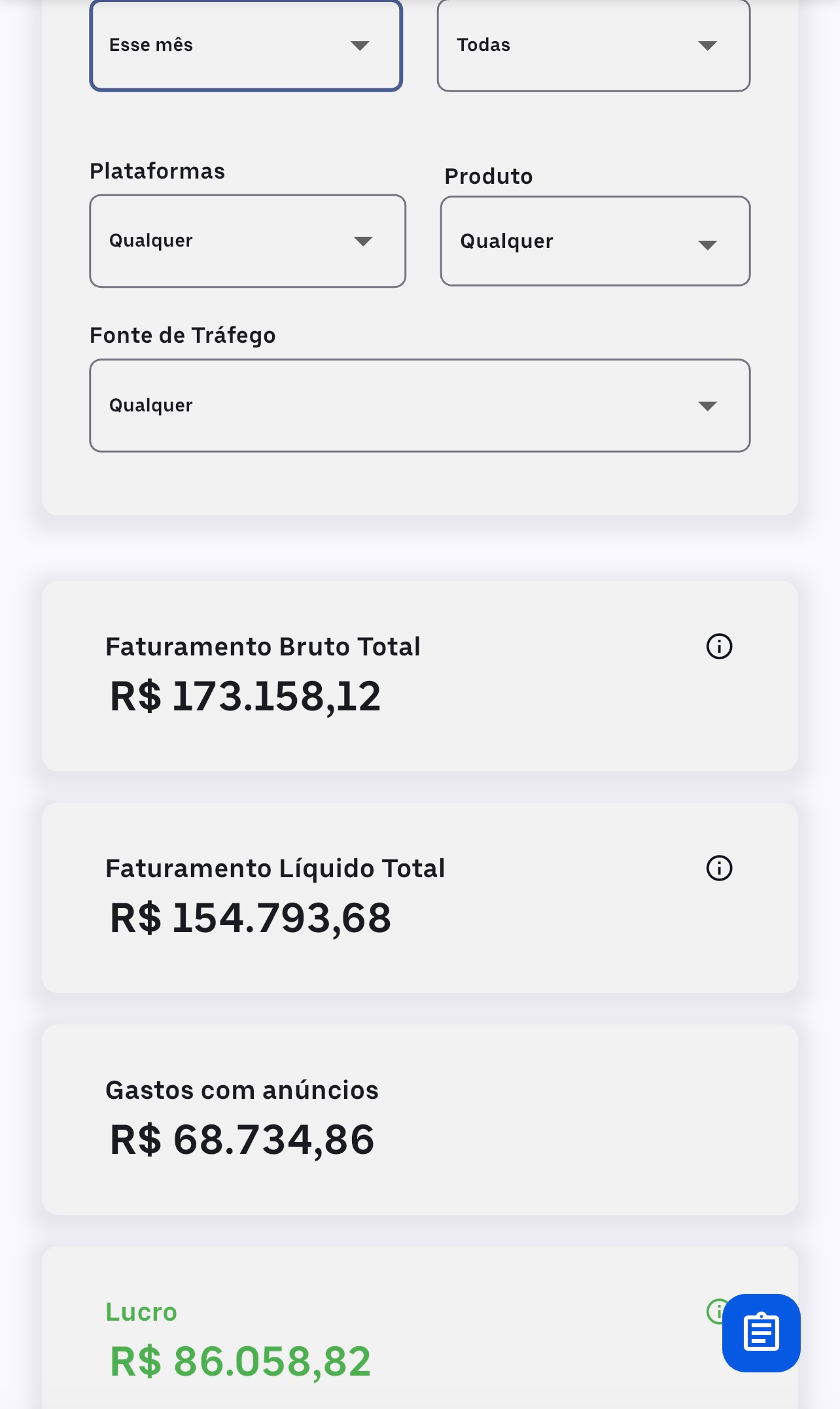840x1409 pixels.
Task: Open the "Esse mês" period dropdown
Action: click(246, 45)
